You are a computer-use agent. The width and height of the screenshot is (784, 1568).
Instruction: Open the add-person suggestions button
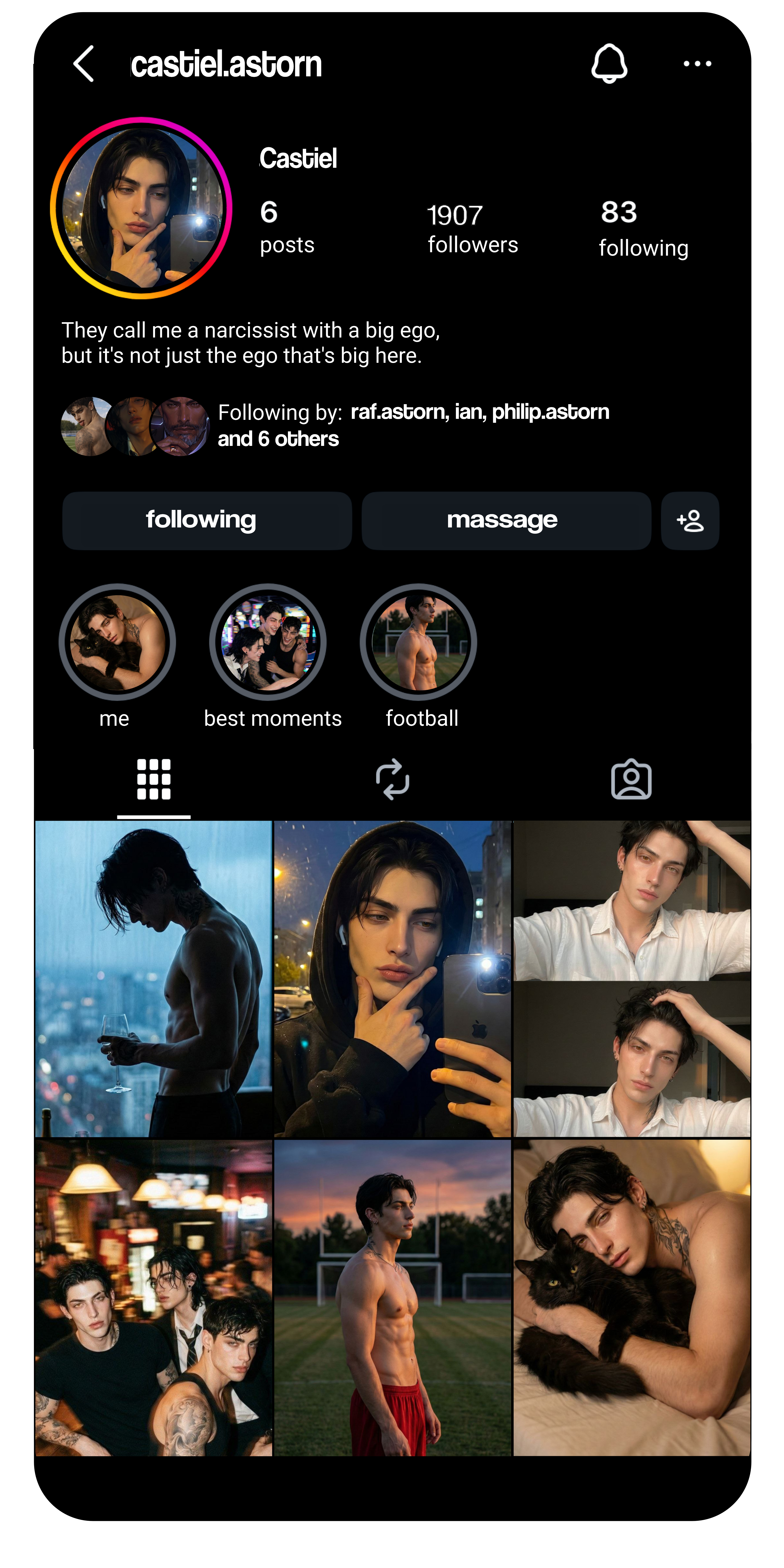(x=690, y=520)
